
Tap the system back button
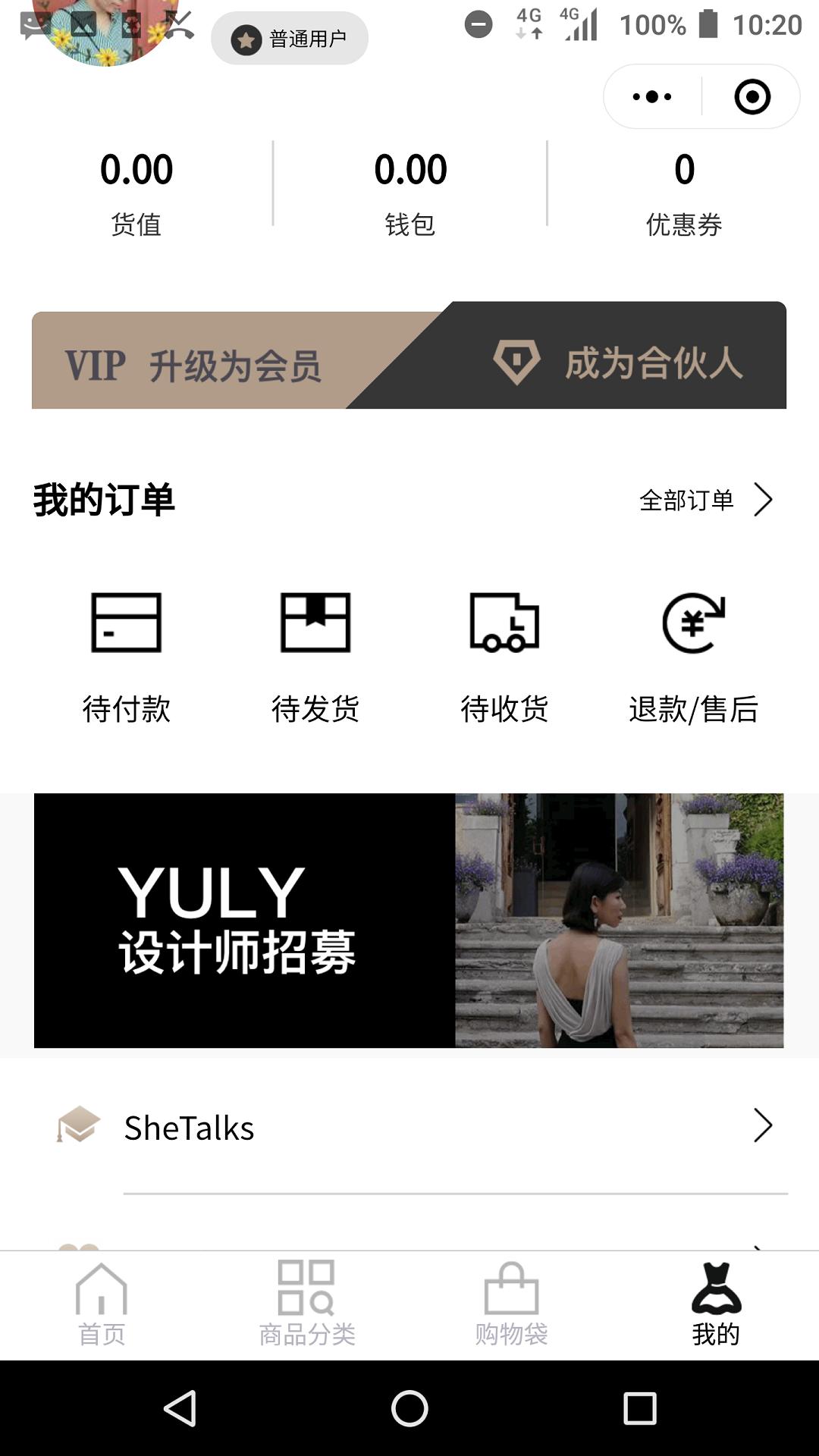(180, 1409)
